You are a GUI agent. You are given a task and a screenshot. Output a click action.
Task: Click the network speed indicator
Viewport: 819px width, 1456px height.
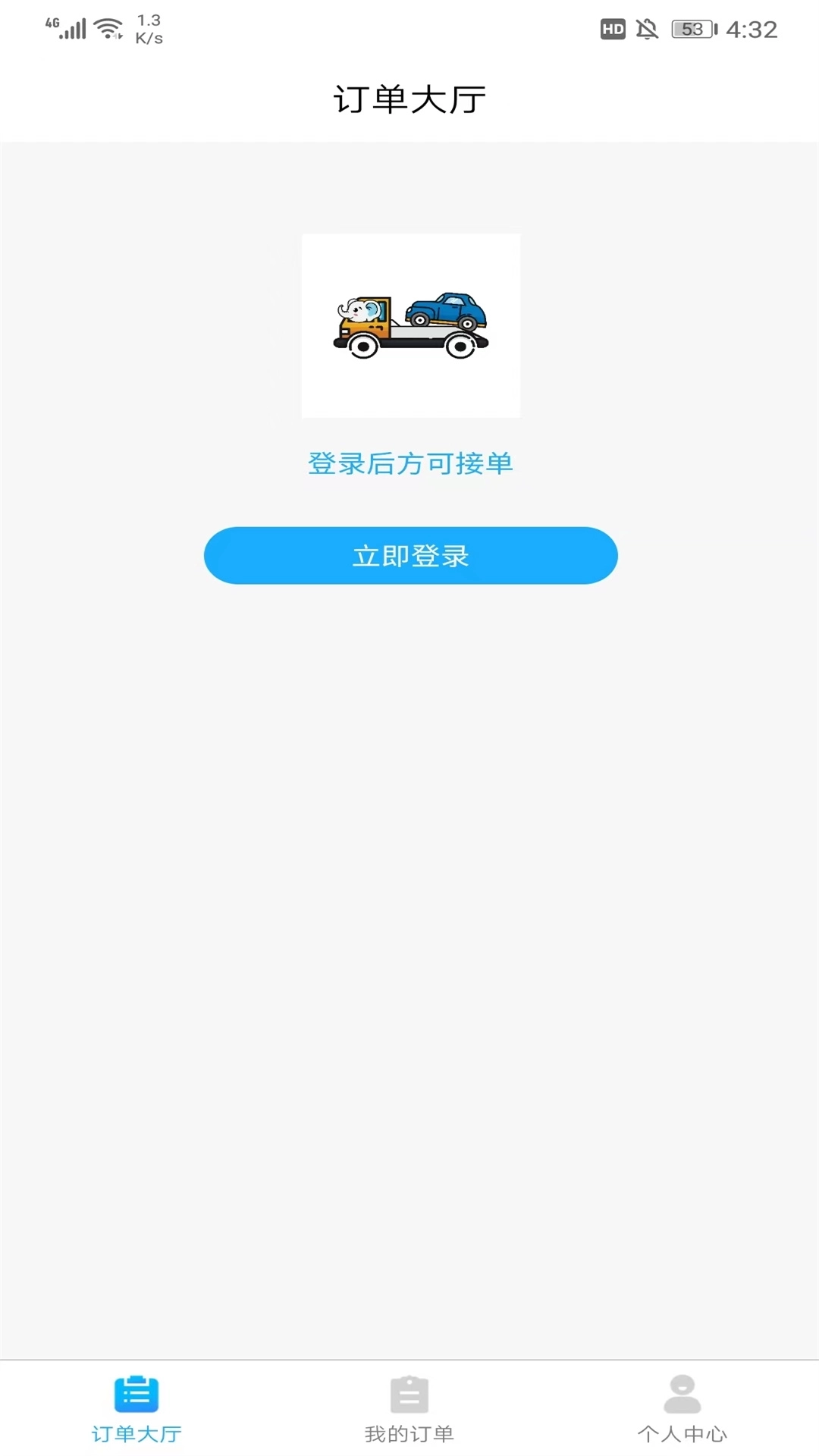click(149, 28)
